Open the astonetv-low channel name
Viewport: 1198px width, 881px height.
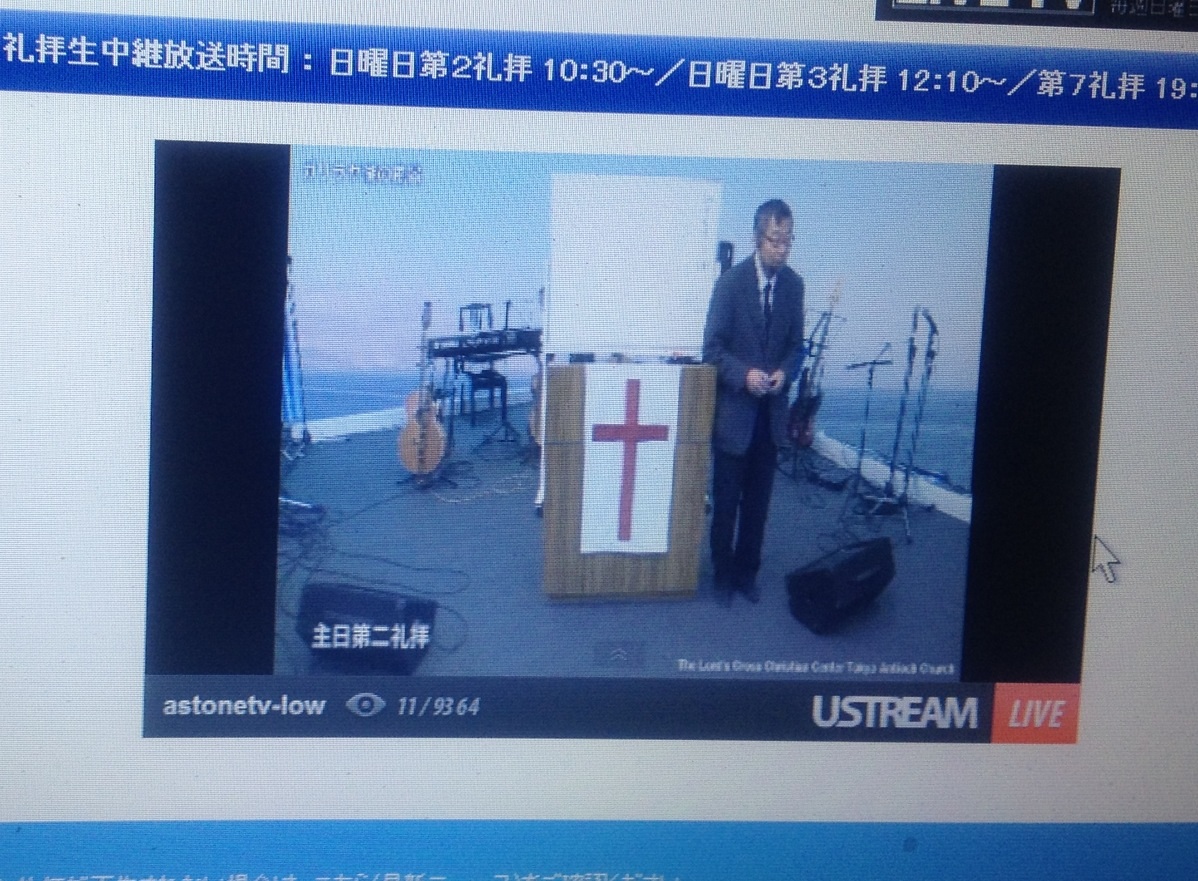coord(243,705)
